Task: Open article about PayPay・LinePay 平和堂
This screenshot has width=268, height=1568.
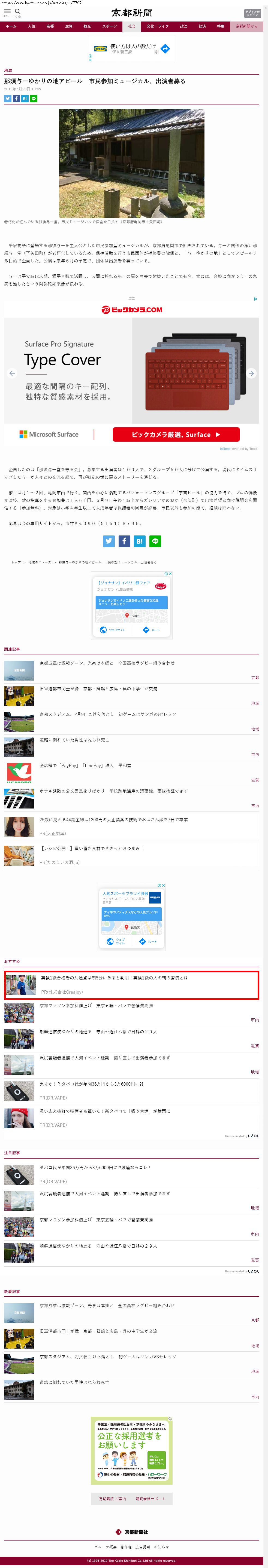Action: coord(85,766)
